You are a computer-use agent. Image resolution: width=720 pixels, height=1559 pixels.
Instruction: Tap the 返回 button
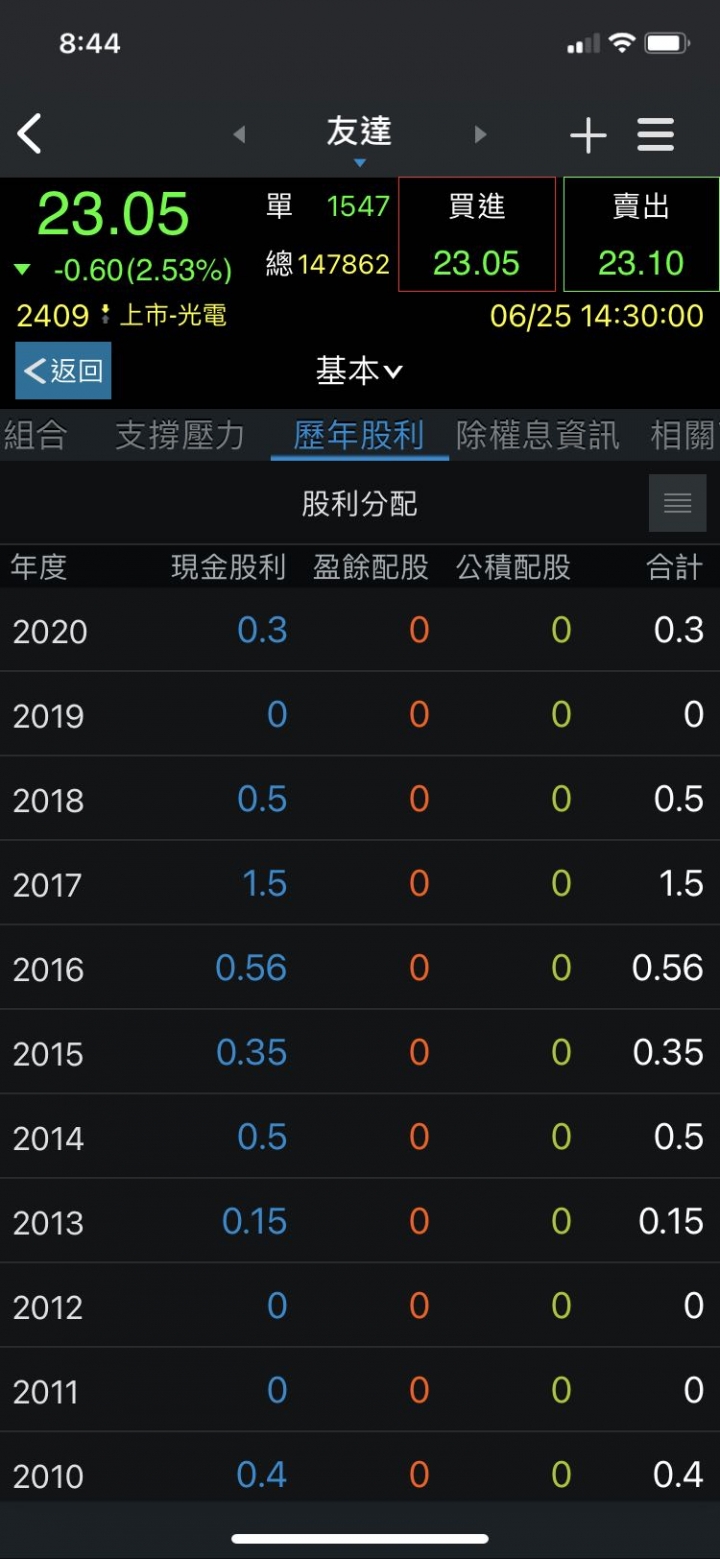pyautogui.click(x=63, y=371)
